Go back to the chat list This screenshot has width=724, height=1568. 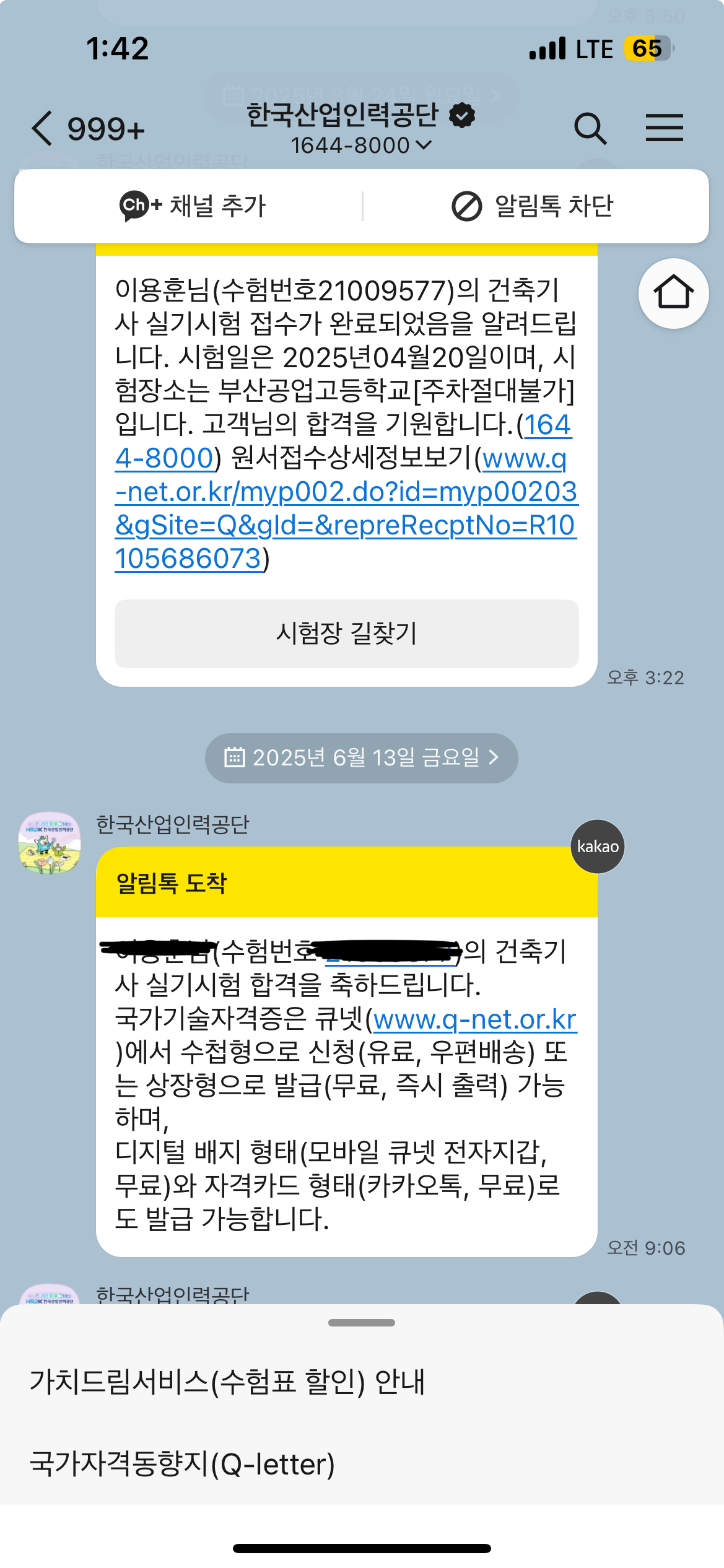tap(42, 129)
